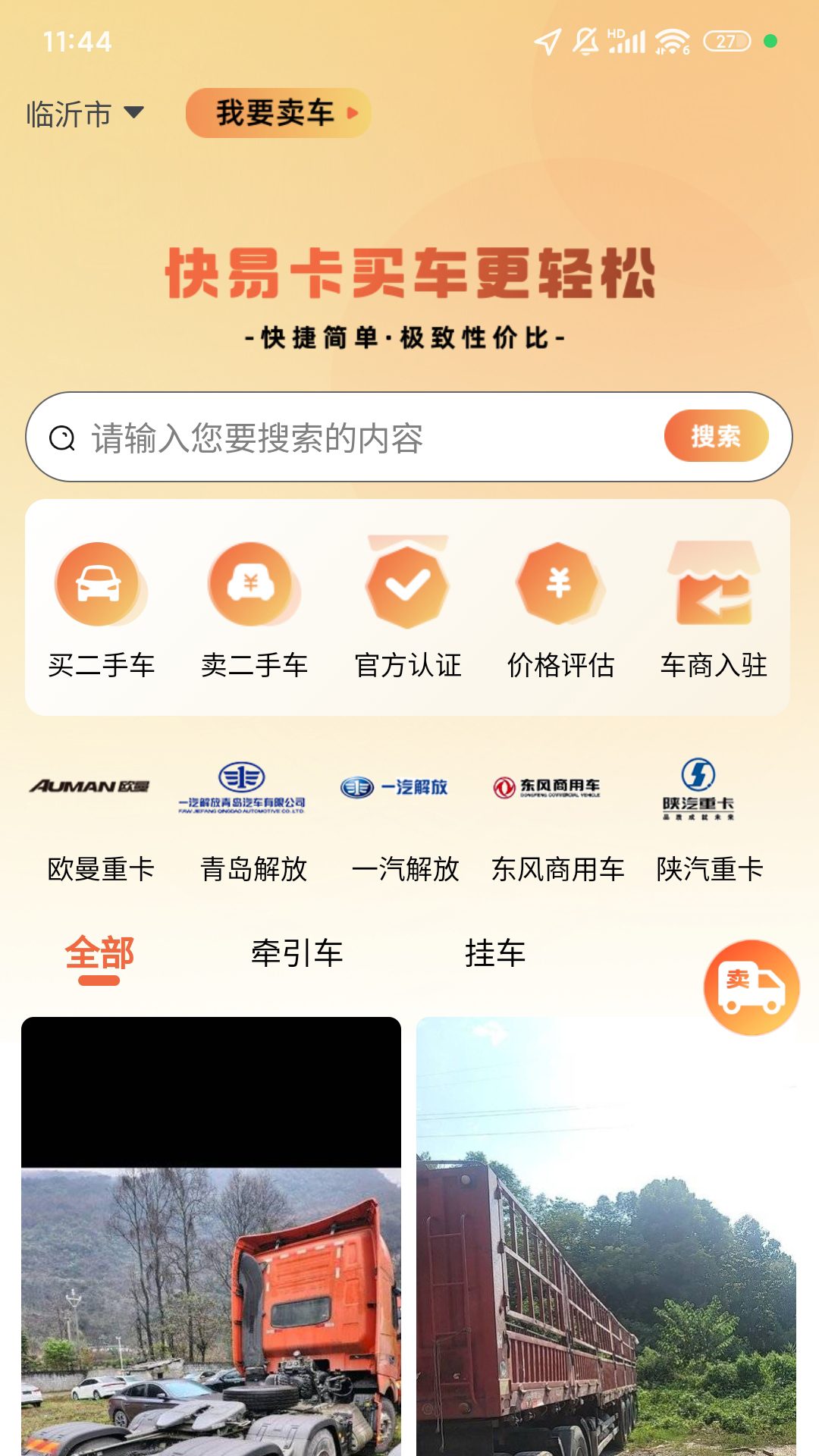Switch to the 挂车 tab
819x1456 pixels.
(x=494, y=954)
